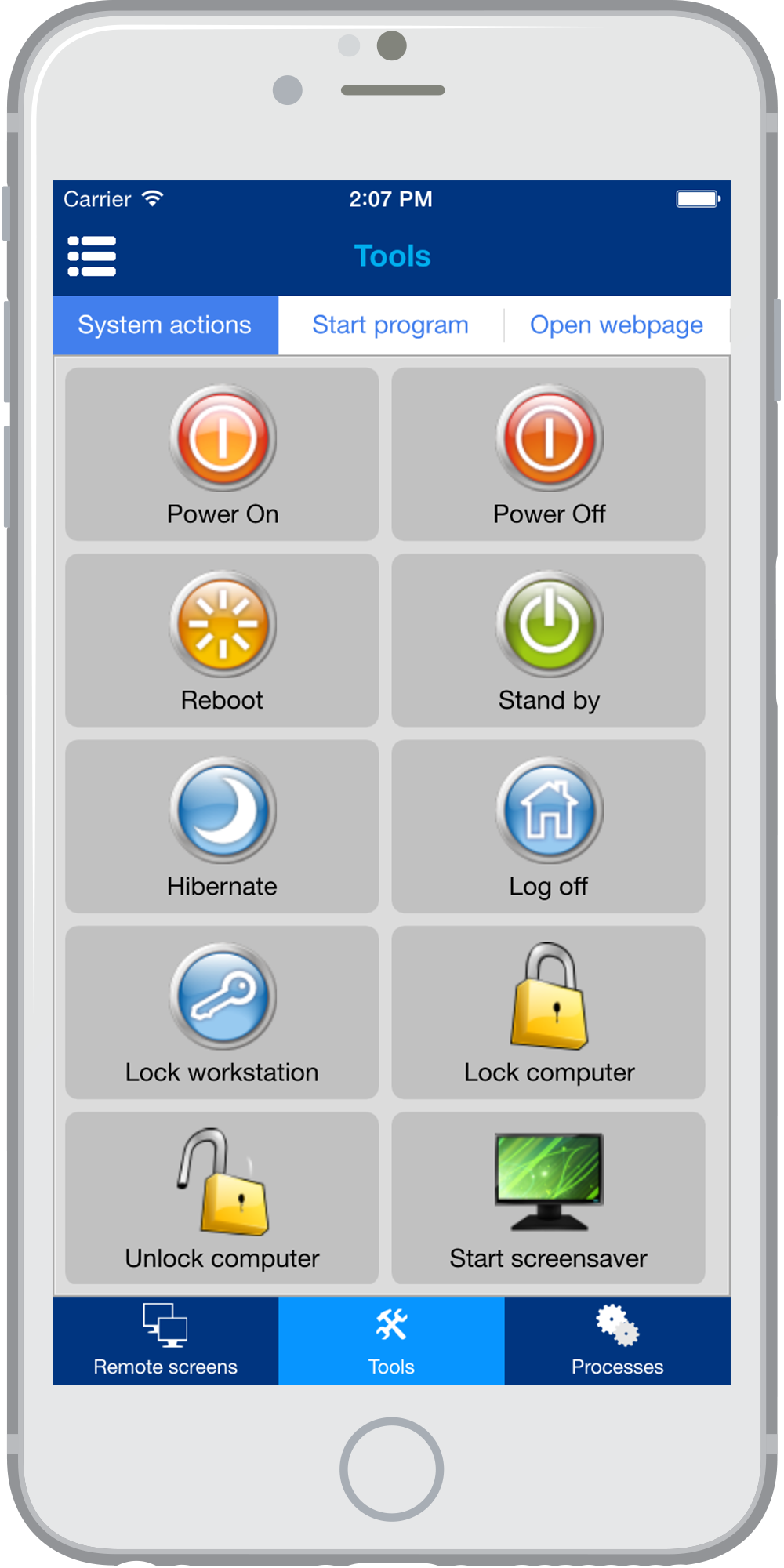
Task: Open the drawer menu button
Action: tap(92, 256)
